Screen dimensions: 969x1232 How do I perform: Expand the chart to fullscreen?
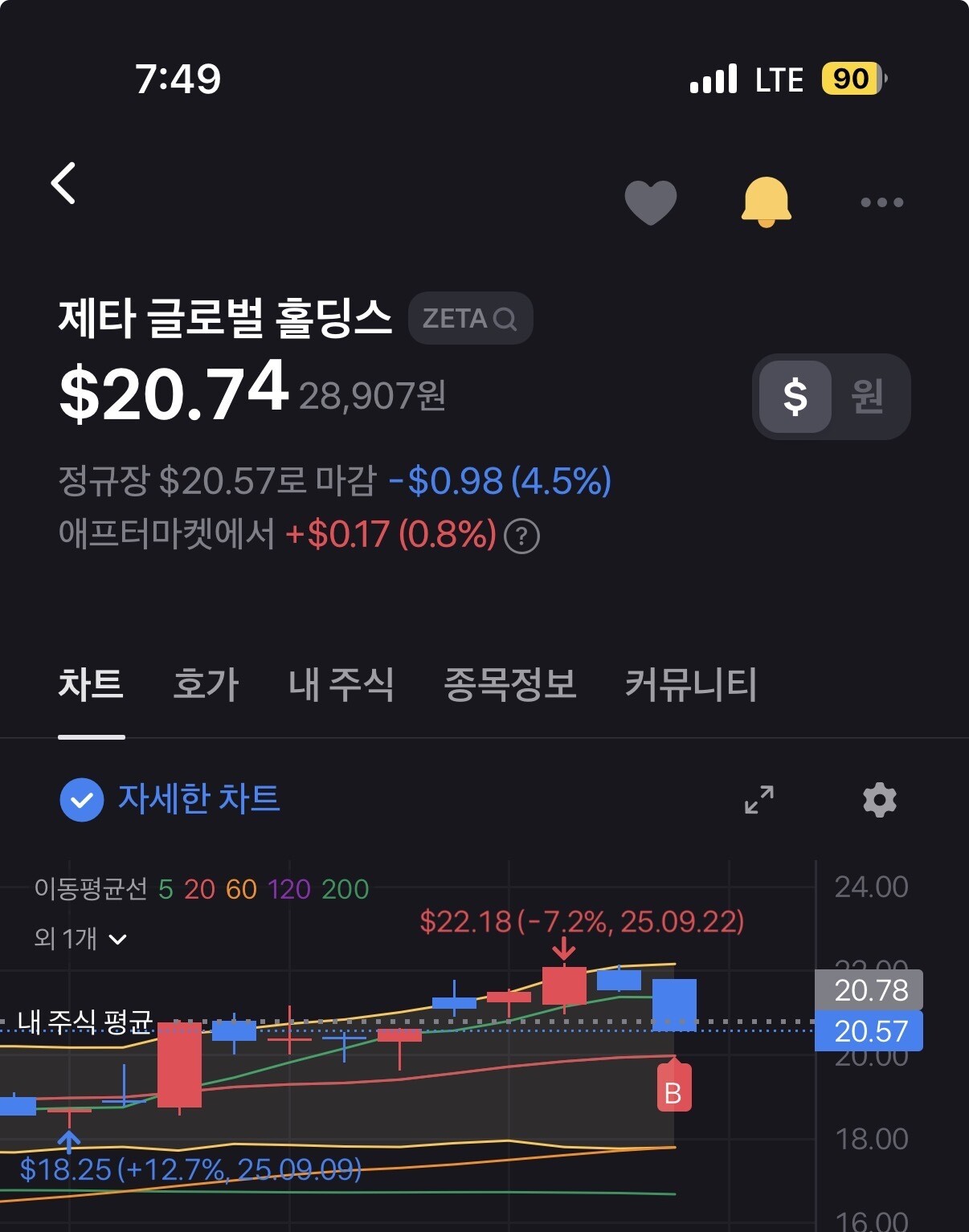(759, 800)
